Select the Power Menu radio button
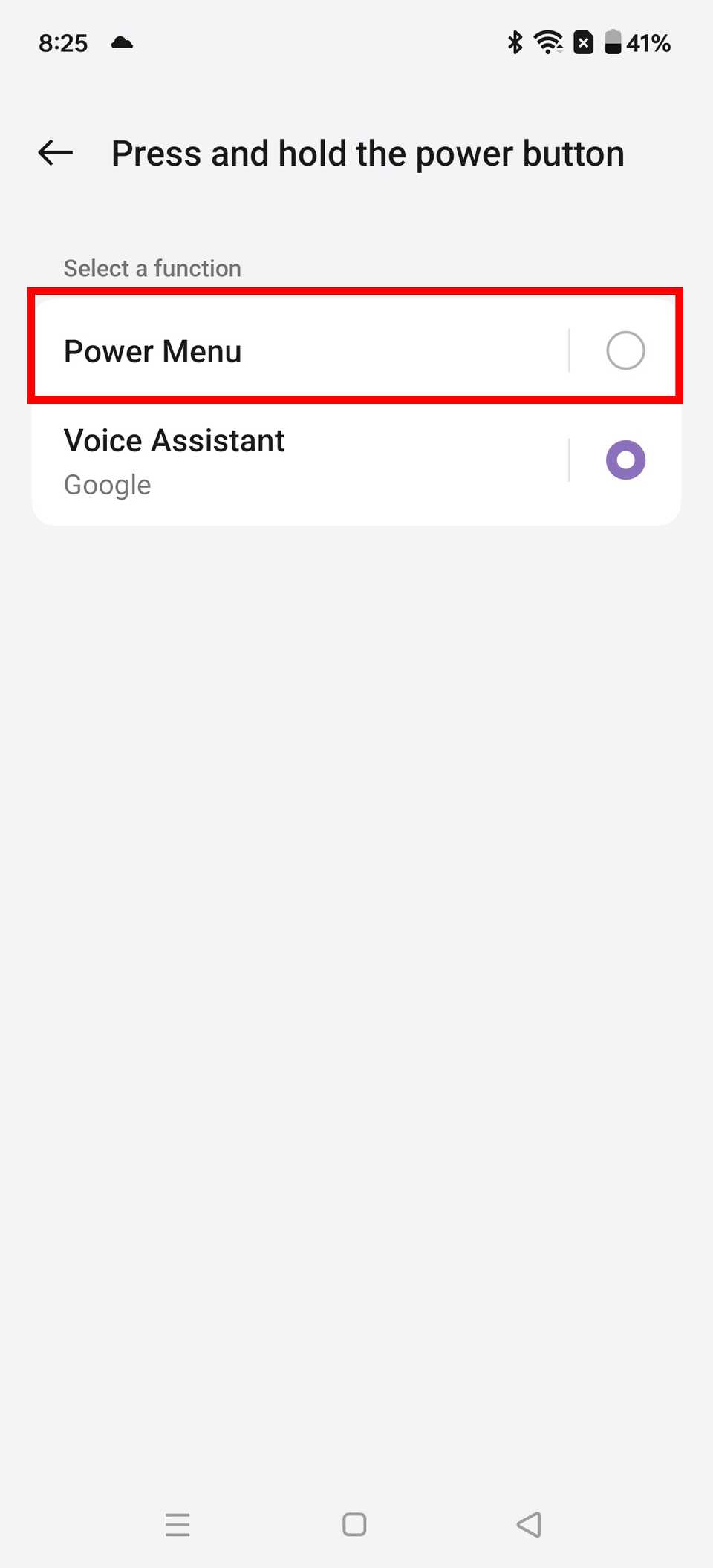 click(625, 350)
